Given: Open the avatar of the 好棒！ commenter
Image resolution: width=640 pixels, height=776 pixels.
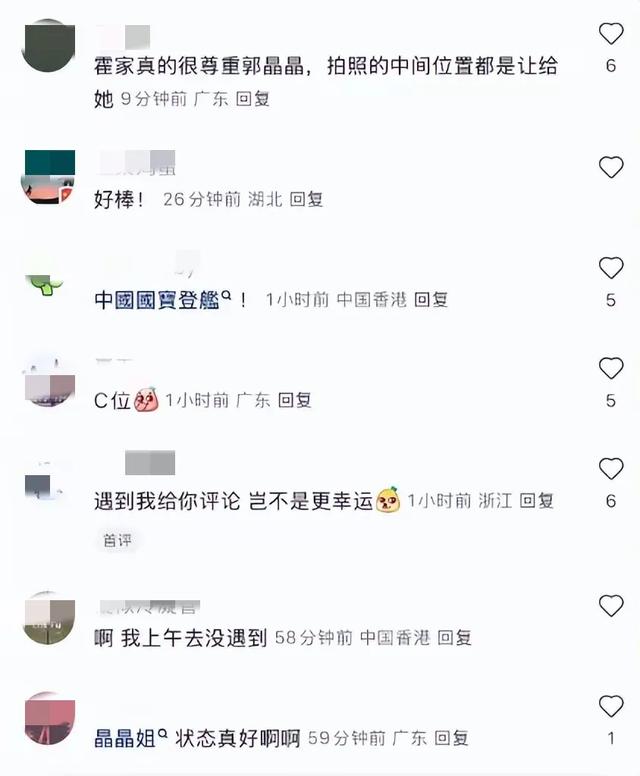Looking at the screenshot, I should pos(49,177).
